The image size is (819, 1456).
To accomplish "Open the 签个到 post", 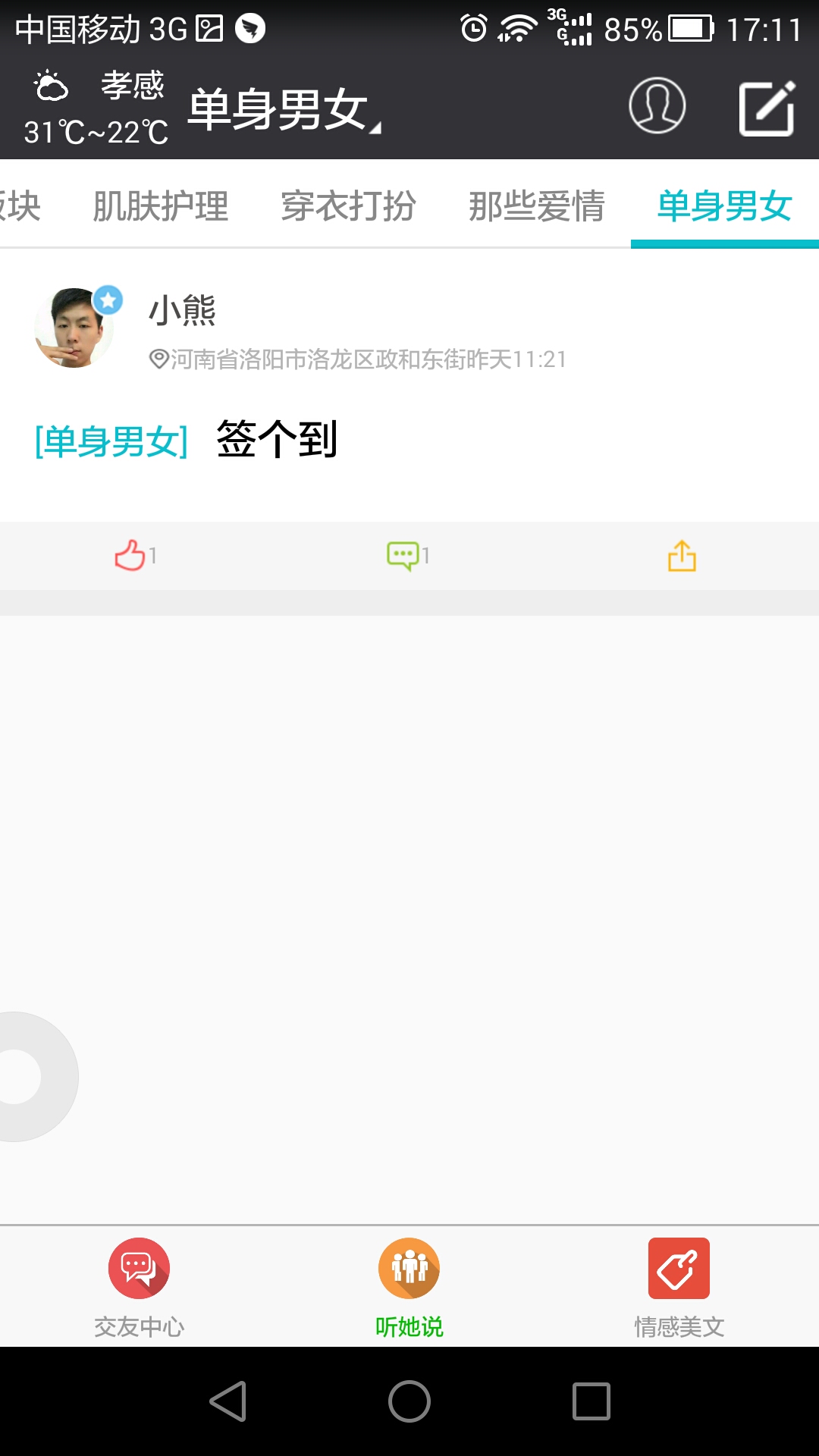I will tap(277, 439).
